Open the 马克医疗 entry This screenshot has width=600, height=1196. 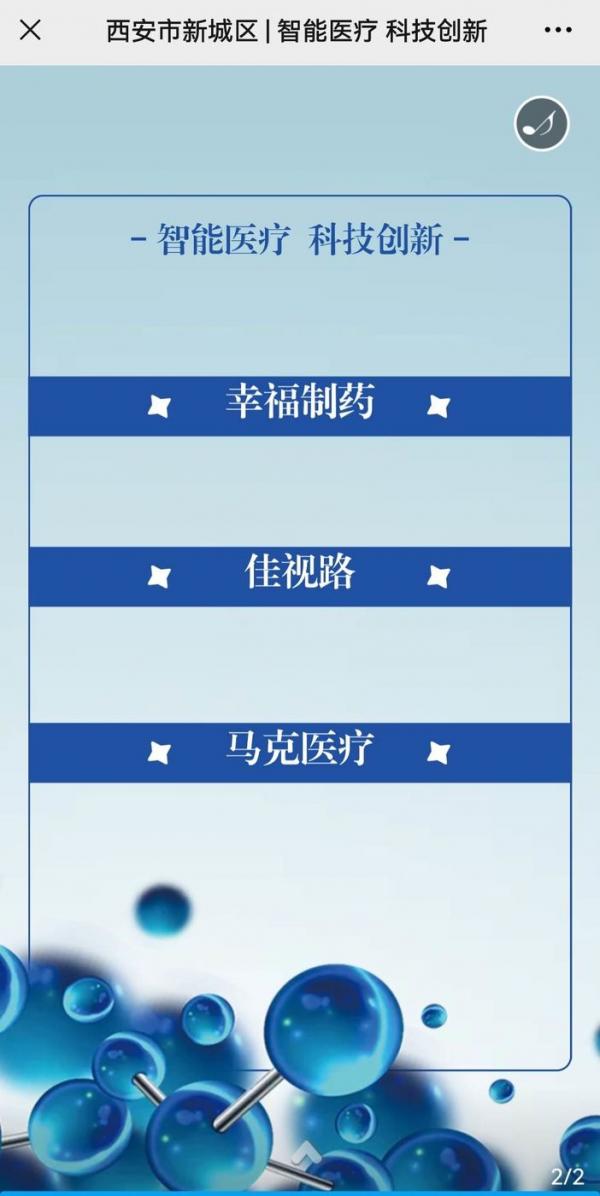pyautogui.click(x=300, y=752)
